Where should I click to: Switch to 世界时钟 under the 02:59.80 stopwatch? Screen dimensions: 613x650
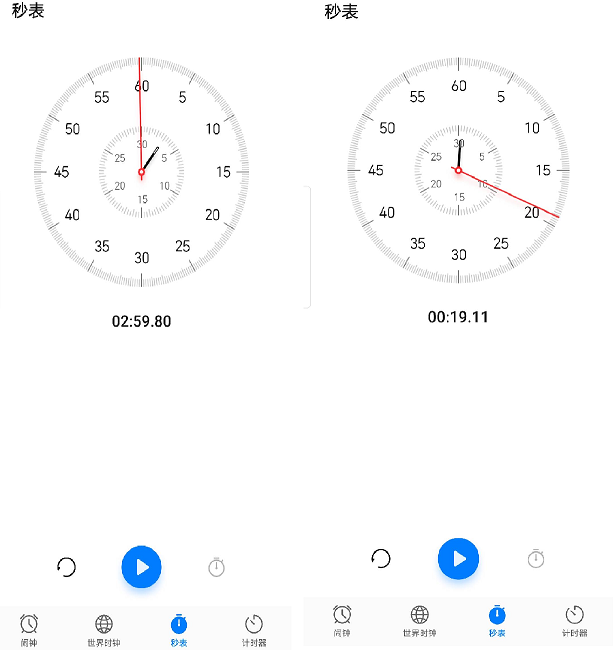pos(104,630)
